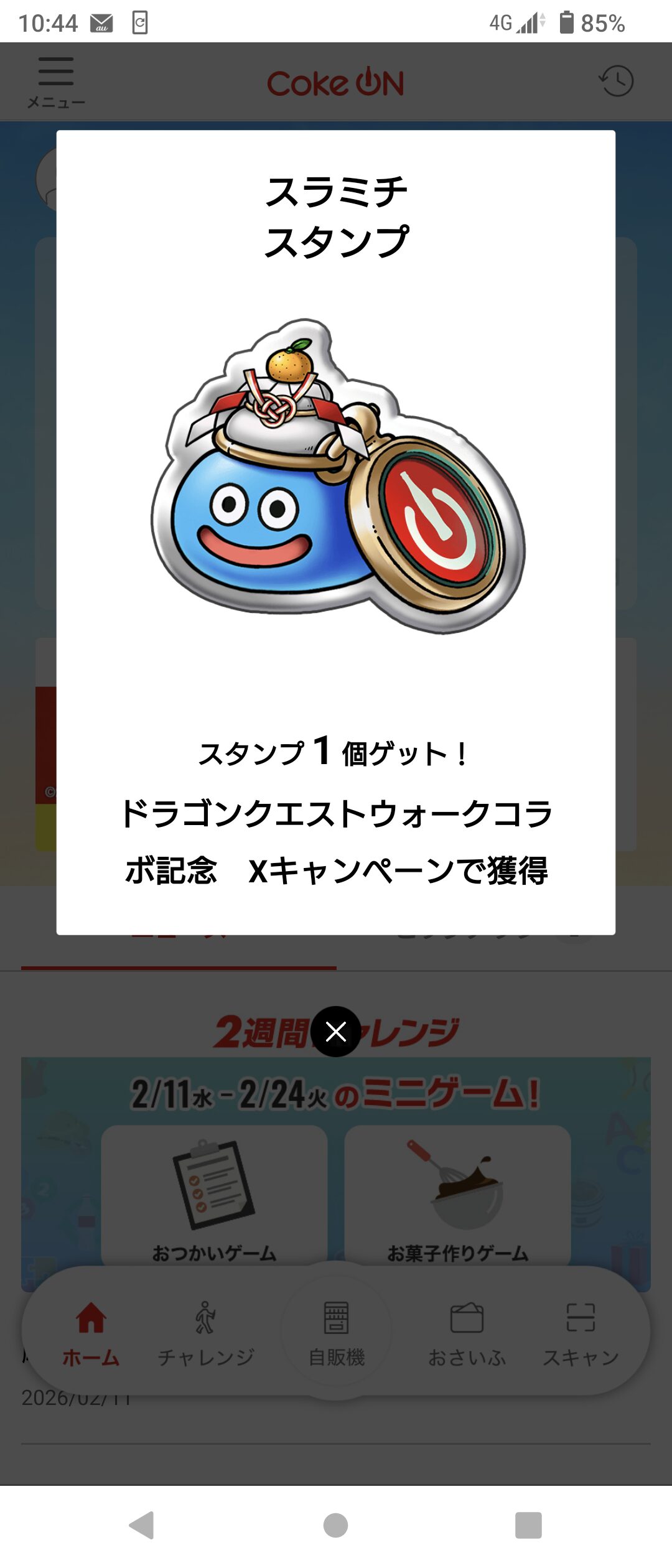This screenshot has height=1568, width=672.
Task: Tap the チャレンジ walking person icon
Action: click(x=207, y=1325)
